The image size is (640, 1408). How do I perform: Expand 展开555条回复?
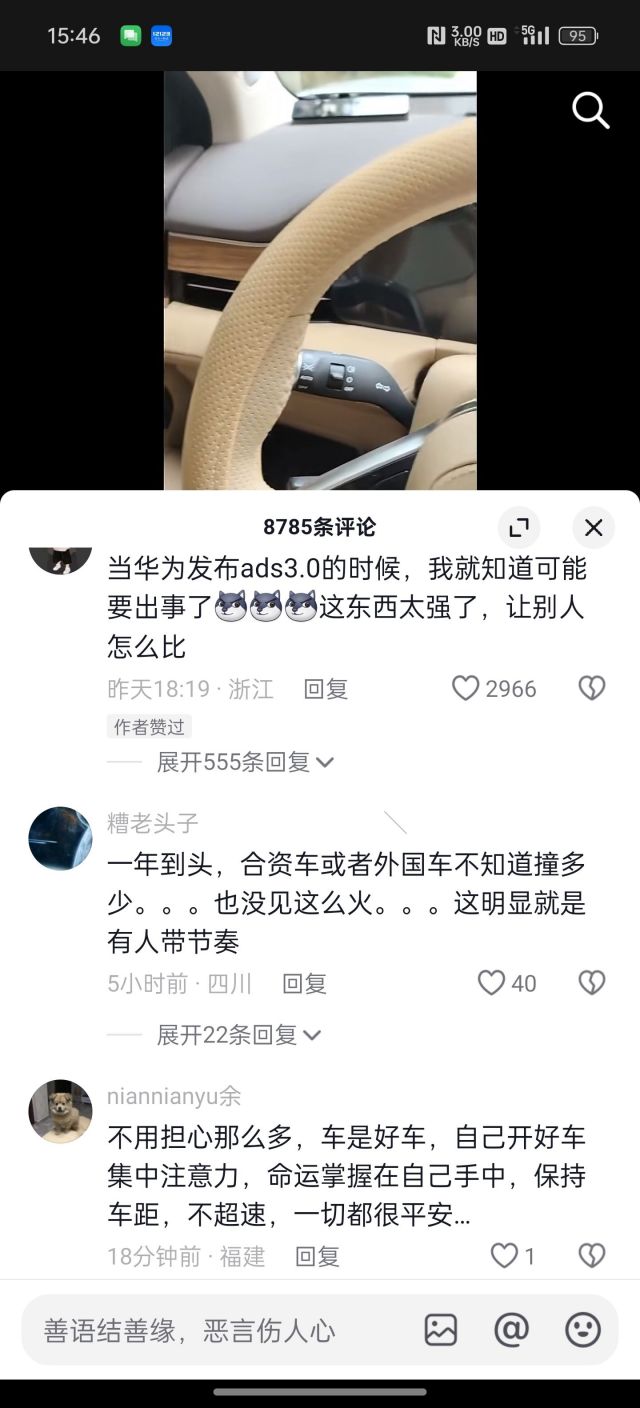[x=244, y=762]
